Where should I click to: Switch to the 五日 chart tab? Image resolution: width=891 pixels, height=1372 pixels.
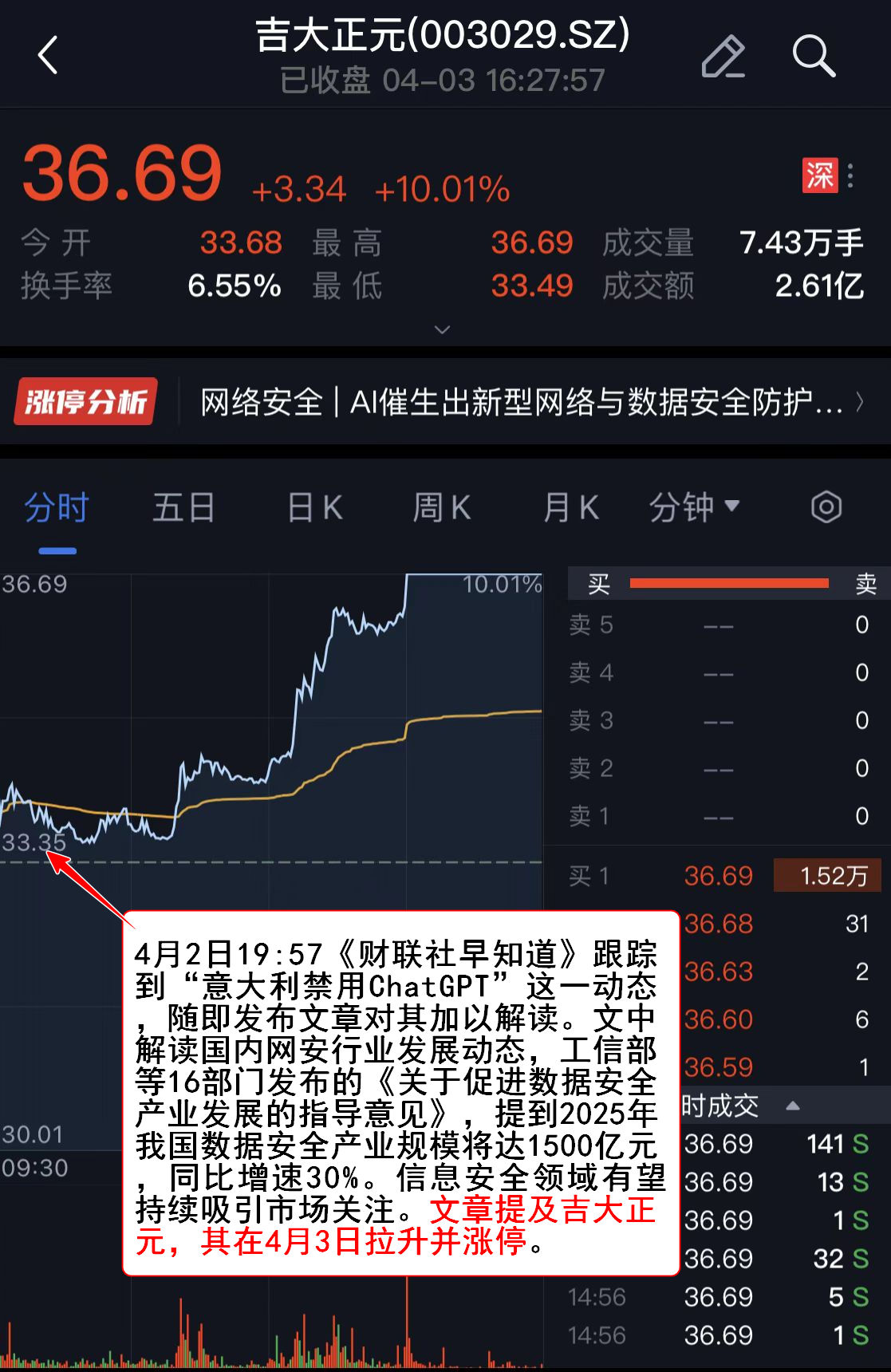pyautogui.click(x=183, y=508)
